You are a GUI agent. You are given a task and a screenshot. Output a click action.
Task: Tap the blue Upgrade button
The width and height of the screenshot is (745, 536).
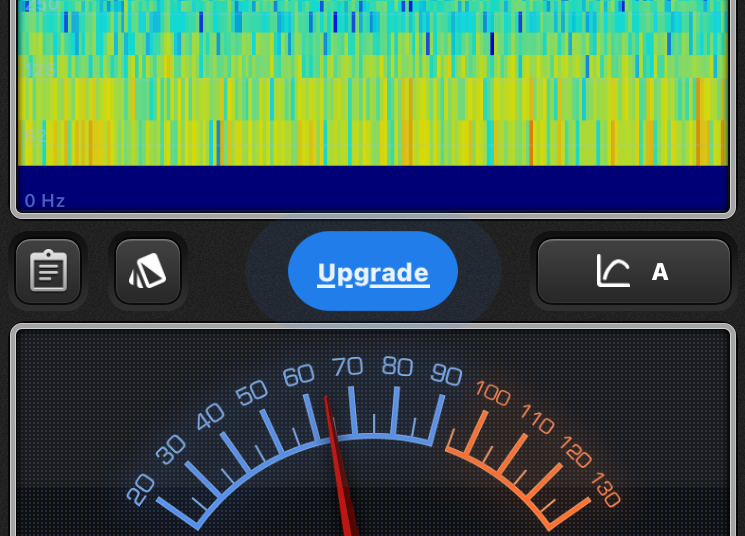pos(372,272)
